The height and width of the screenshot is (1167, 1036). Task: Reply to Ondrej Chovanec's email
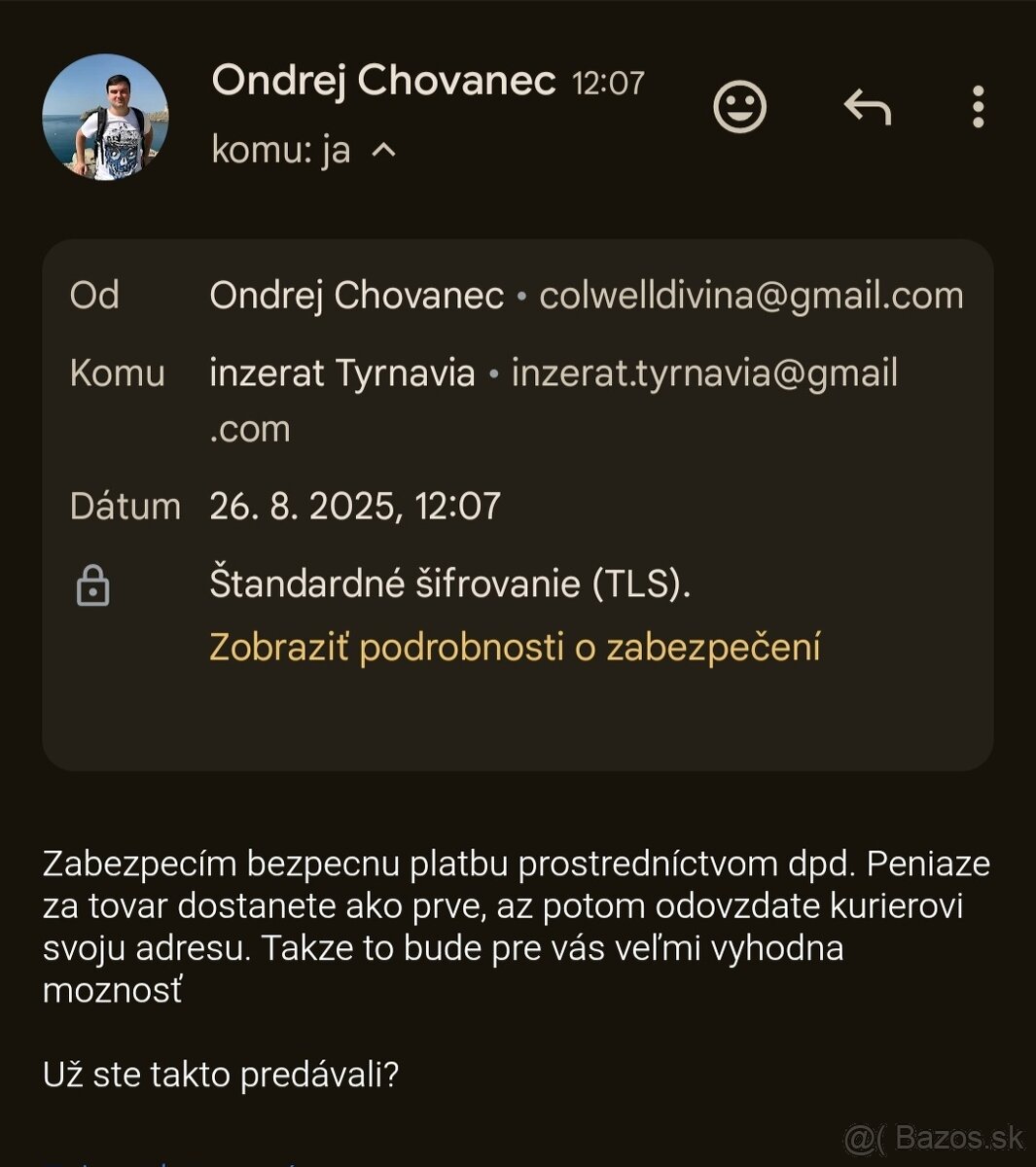tap(867, 107)
